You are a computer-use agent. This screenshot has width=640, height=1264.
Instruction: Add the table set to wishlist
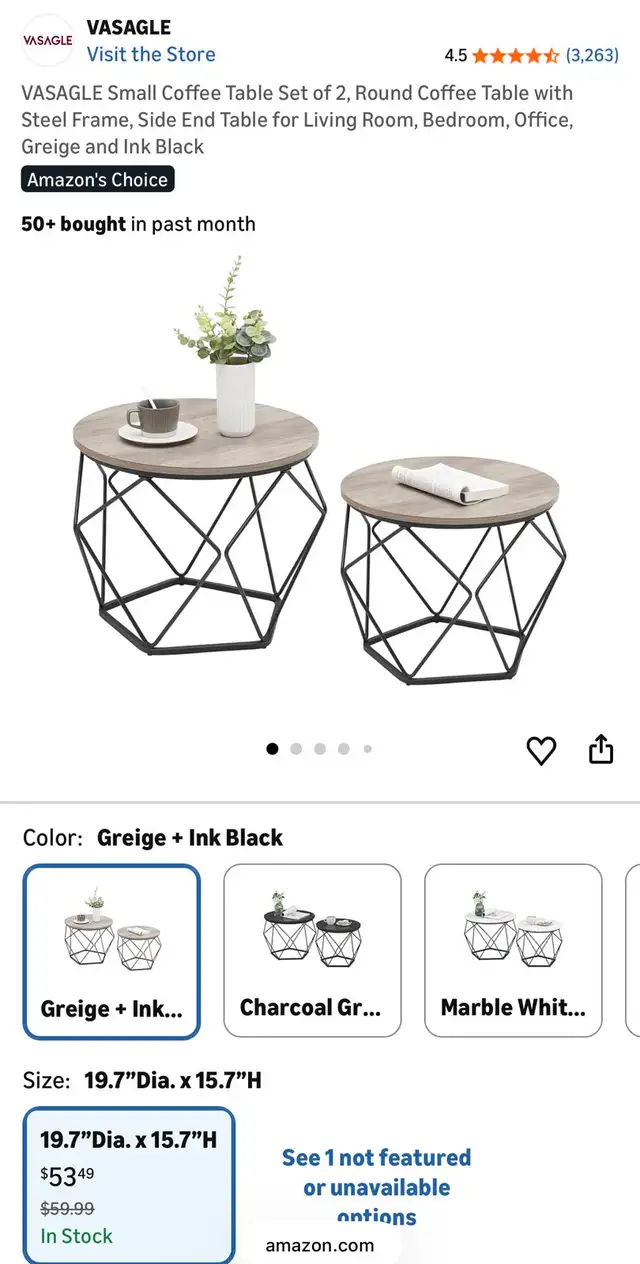(x=541, y=750)
